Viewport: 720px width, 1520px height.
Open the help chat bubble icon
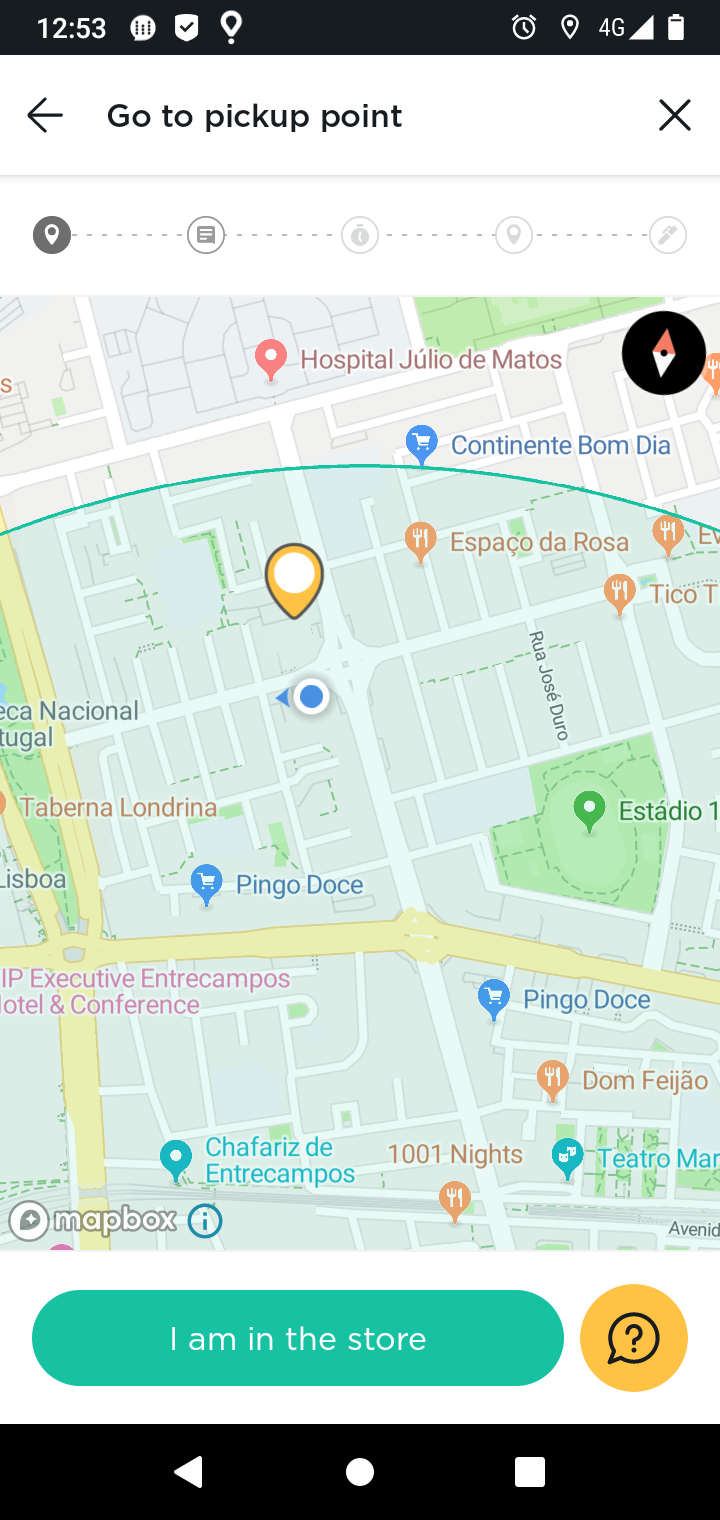pyautogui.click(x=633, y=1337)
